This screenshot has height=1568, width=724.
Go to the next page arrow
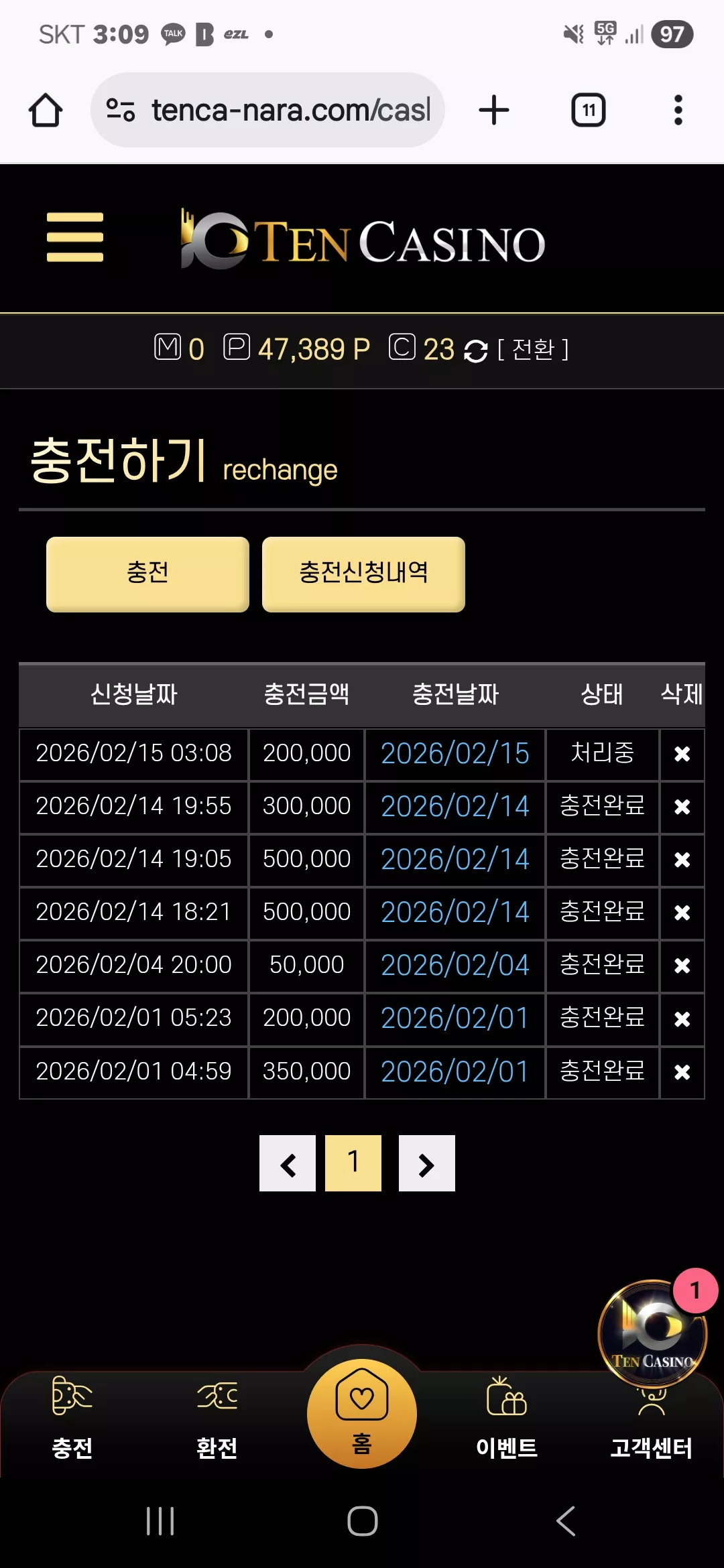click(x=427, y=1163)
